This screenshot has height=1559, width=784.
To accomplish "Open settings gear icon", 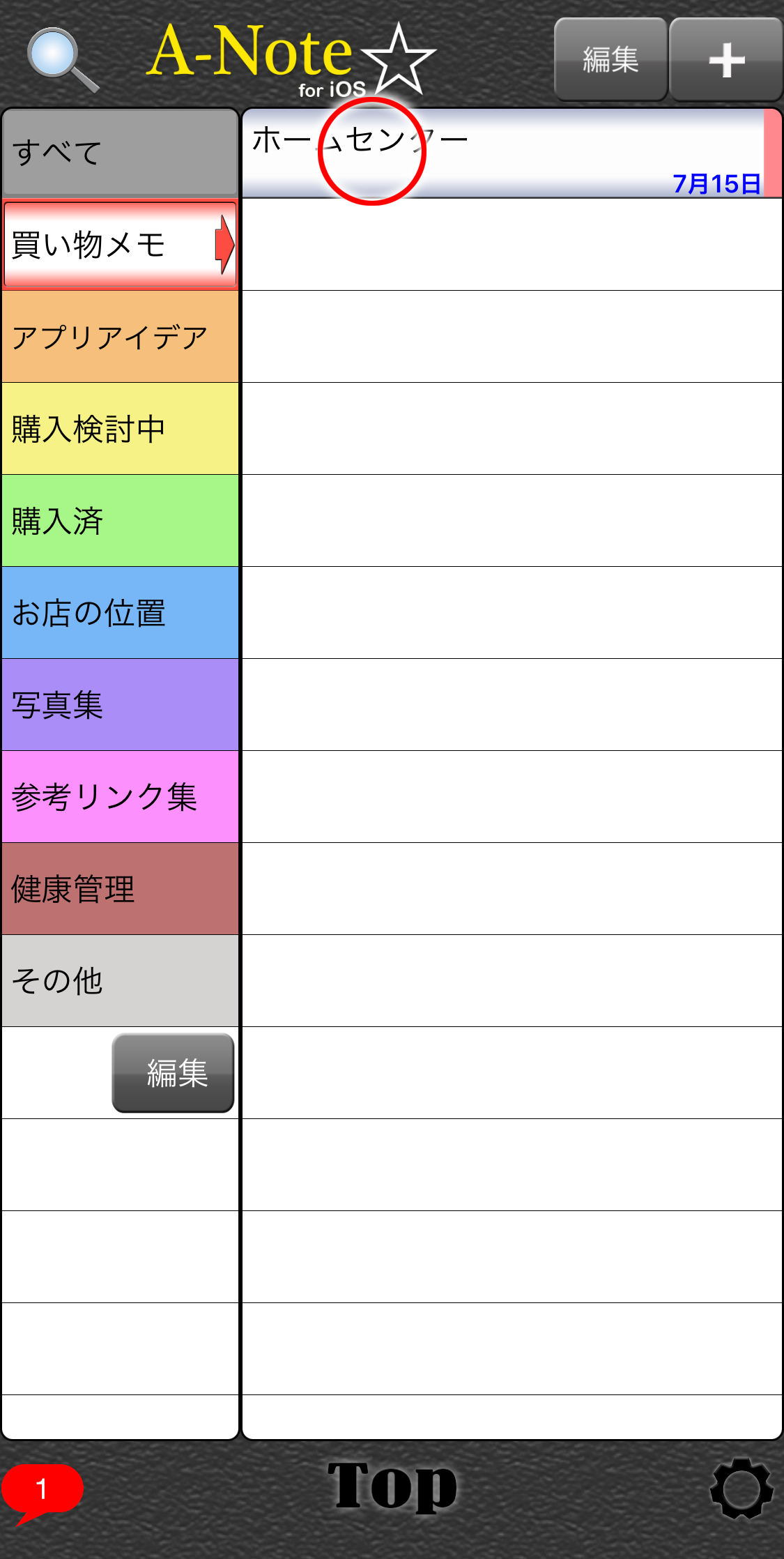I will (741, 1488).
